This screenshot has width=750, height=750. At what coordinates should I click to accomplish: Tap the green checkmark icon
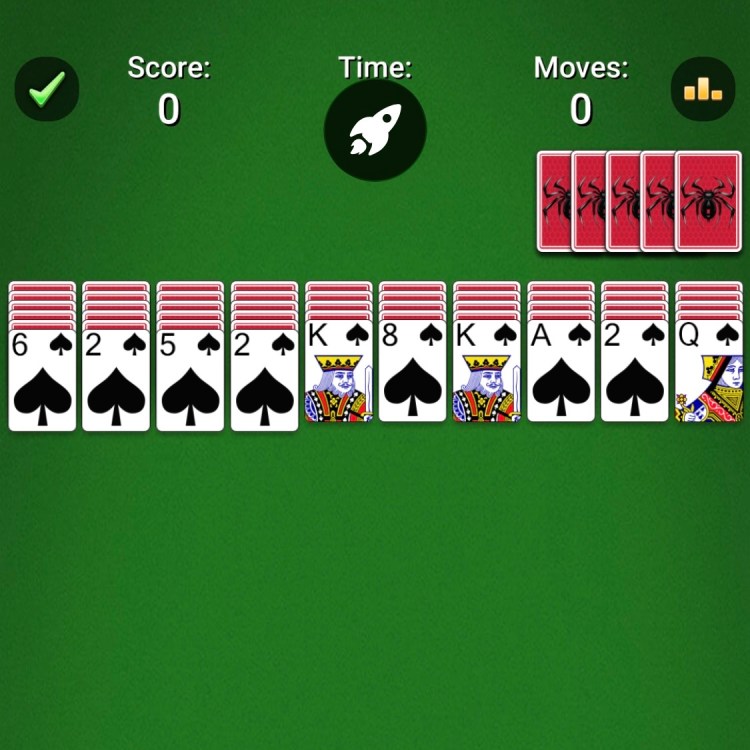click(x=46, y=90)
